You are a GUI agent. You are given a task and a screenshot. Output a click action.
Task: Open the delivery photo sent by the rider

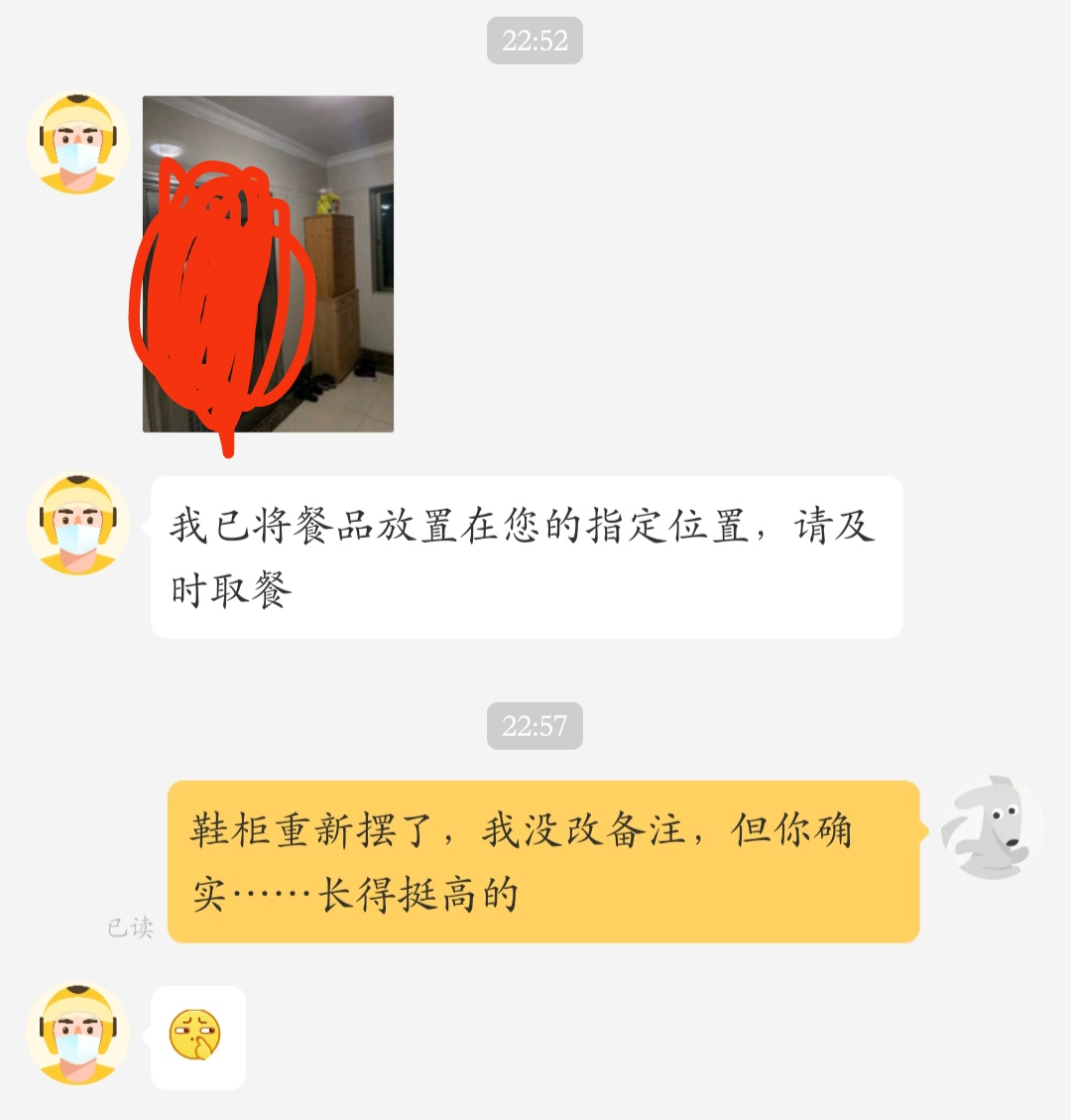point(268,264)
